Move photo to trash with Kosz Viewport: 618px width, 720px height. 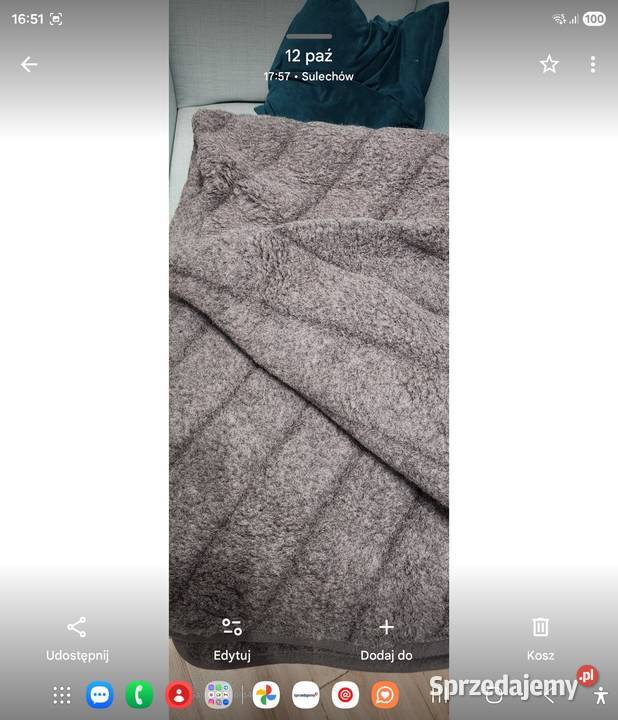pos(540,638)
